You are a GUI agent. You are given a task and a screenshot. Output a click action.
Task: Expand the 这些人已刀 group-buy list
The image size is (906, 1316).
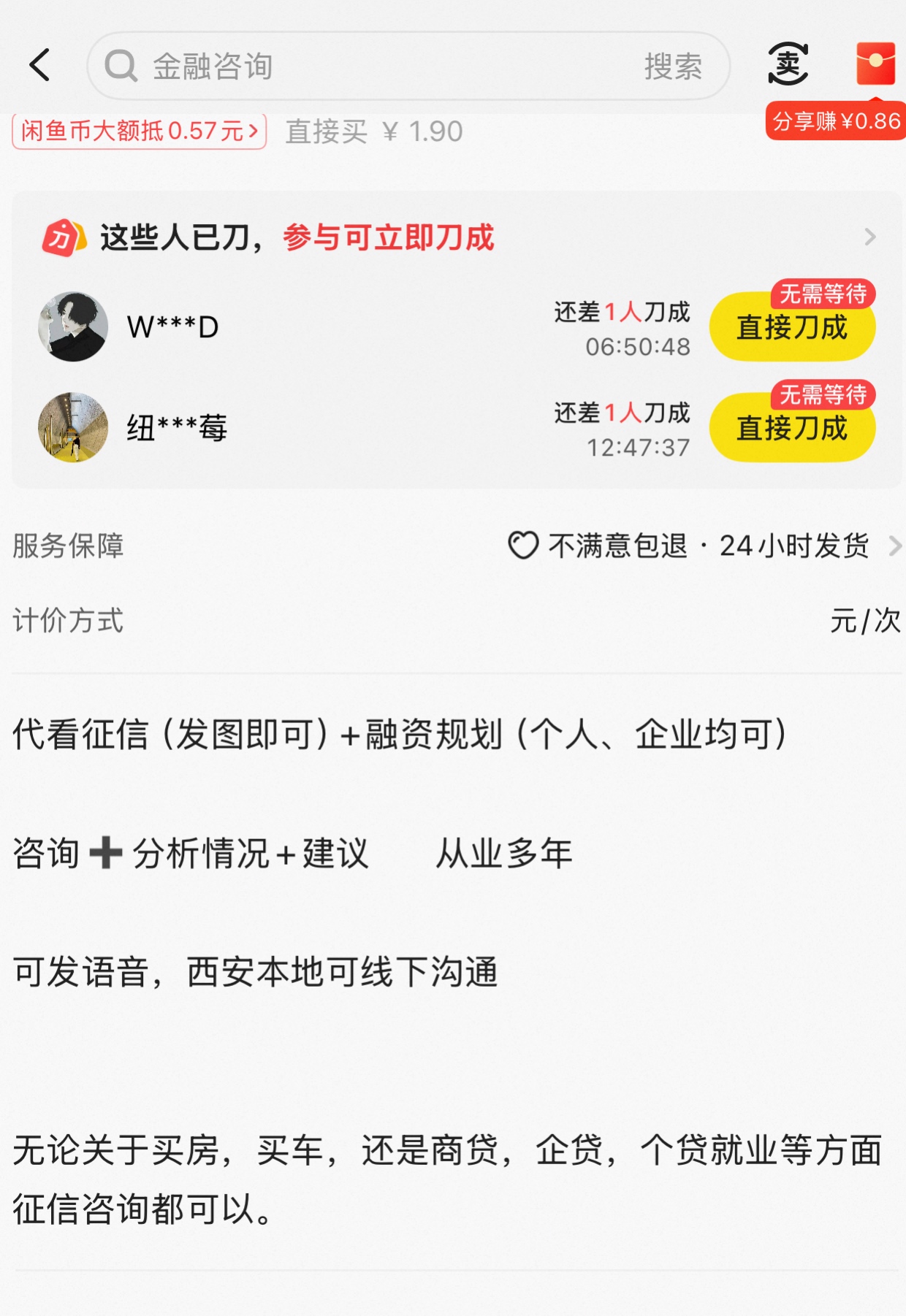pos(869,237)
